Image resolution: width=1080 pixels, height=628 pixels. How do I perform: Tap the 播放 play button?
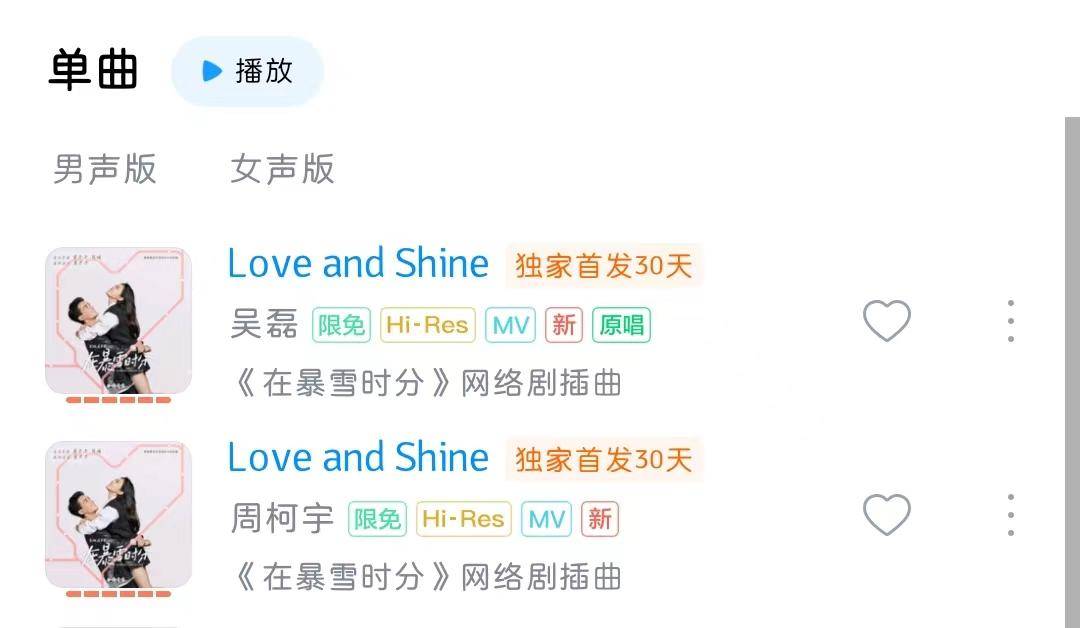pos(247,71)
